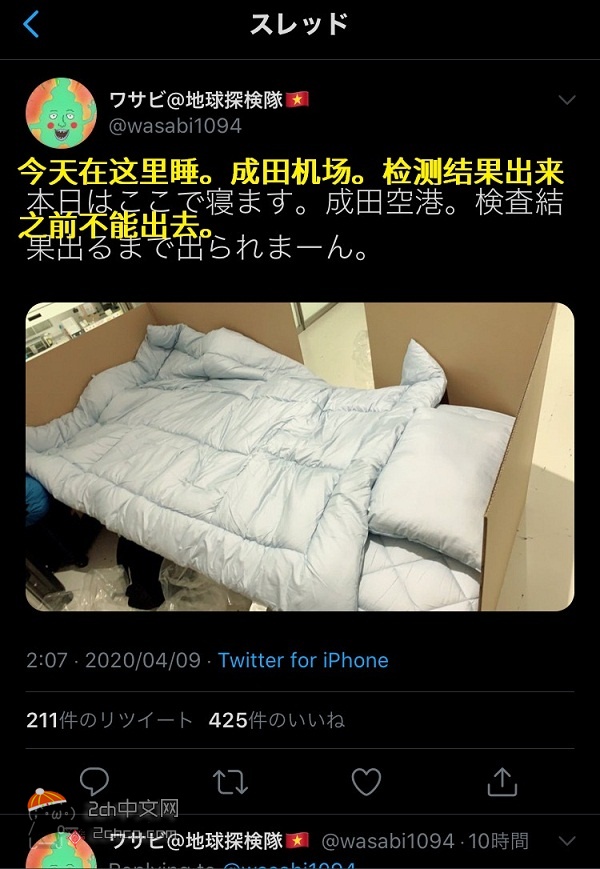Open the @wasabi1094 handle under the name

[x=174, y=127]
